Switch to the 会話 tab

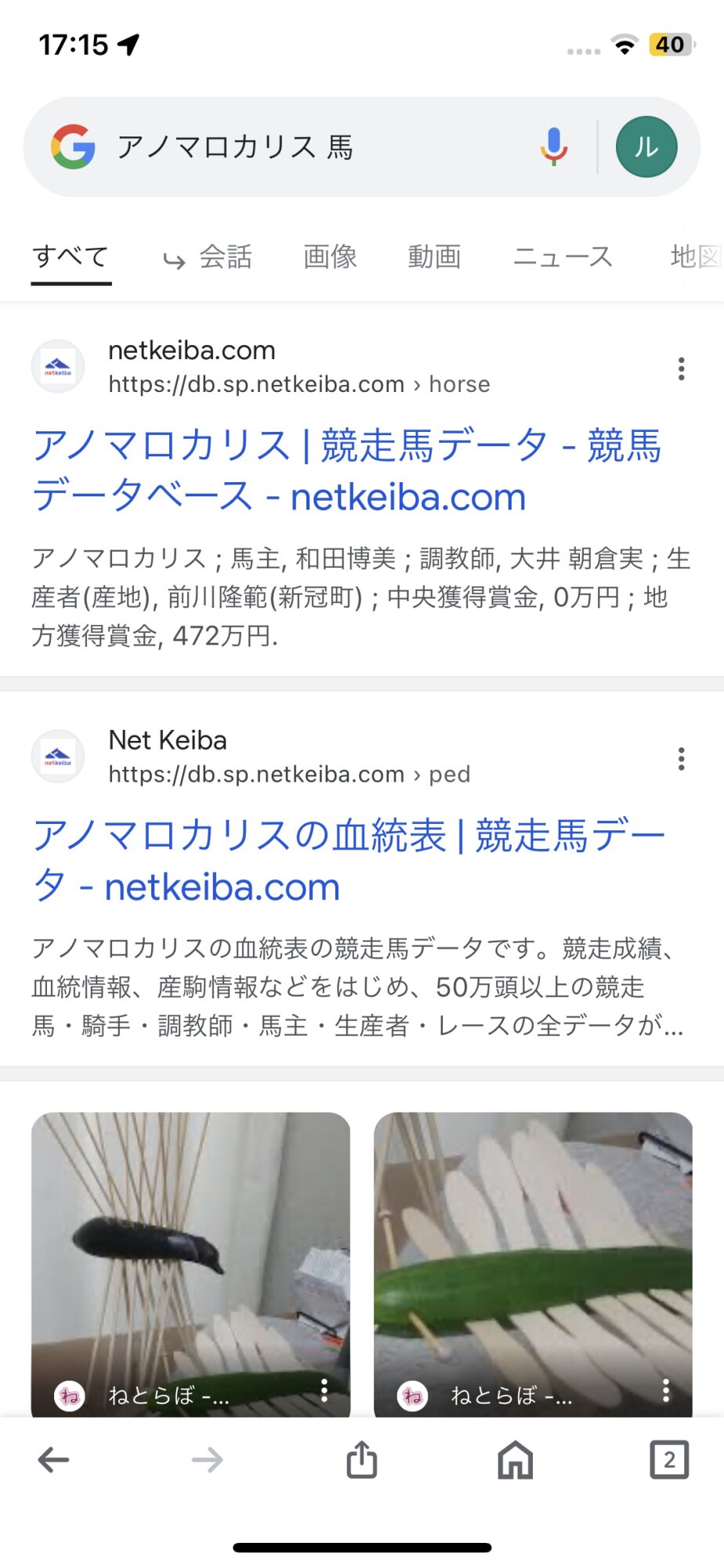click(x=208, y=256)
